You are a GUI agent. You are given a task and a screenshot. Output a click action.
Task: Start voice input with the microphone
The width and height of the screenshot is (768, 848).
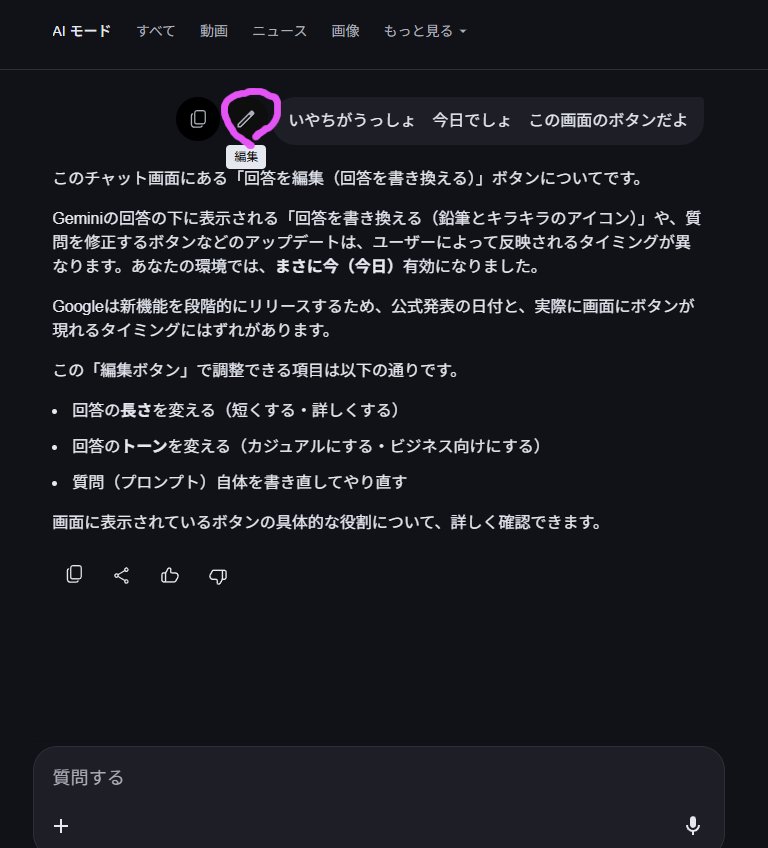pyautogui.click(x=693, y=826)
